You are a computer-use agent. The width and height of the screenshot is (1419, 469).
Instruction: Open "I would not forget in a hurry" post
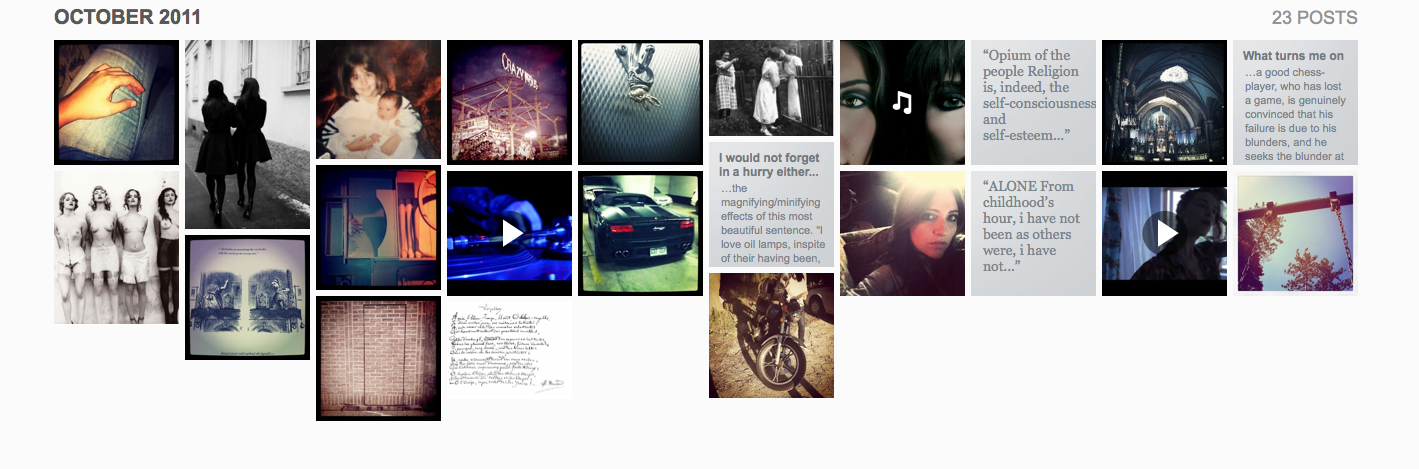[x=771, y=204]
